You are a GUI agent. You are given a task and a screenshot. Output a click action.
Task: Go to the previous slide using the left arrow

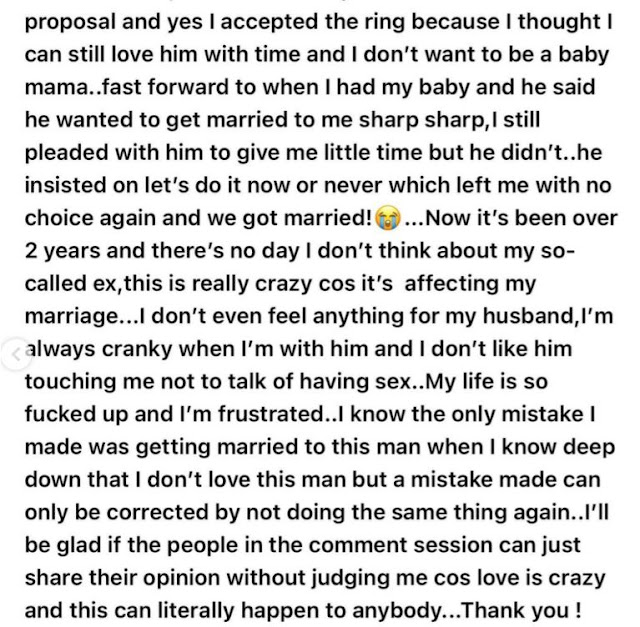click(16, 354)
